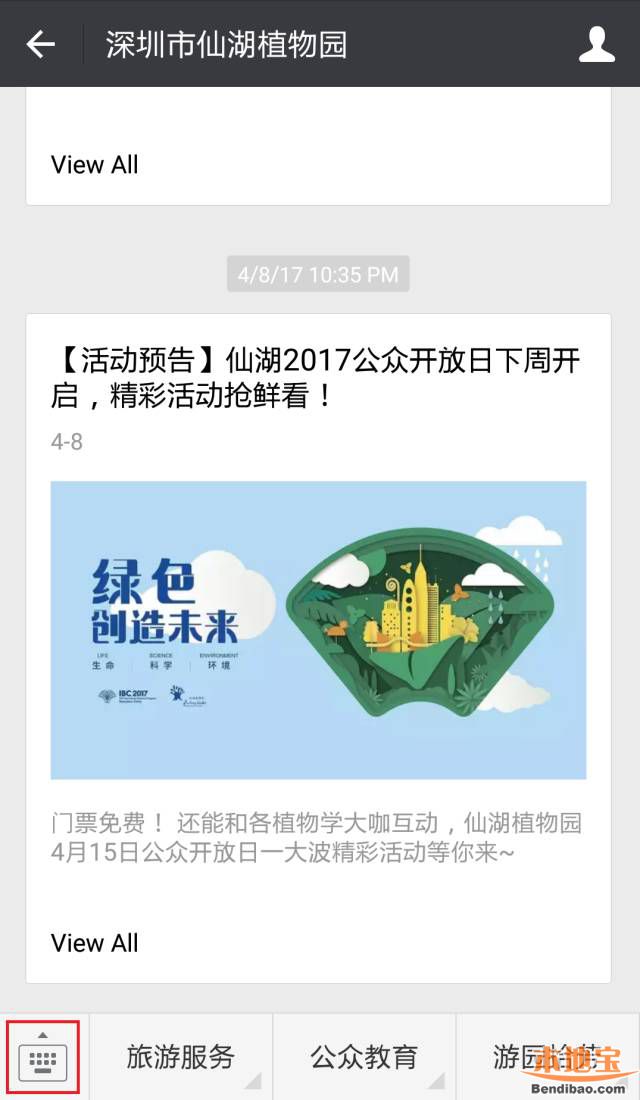This screenshot has height=1100, width=640.
Task: Open the 游园 menu
Action: 548,1056
